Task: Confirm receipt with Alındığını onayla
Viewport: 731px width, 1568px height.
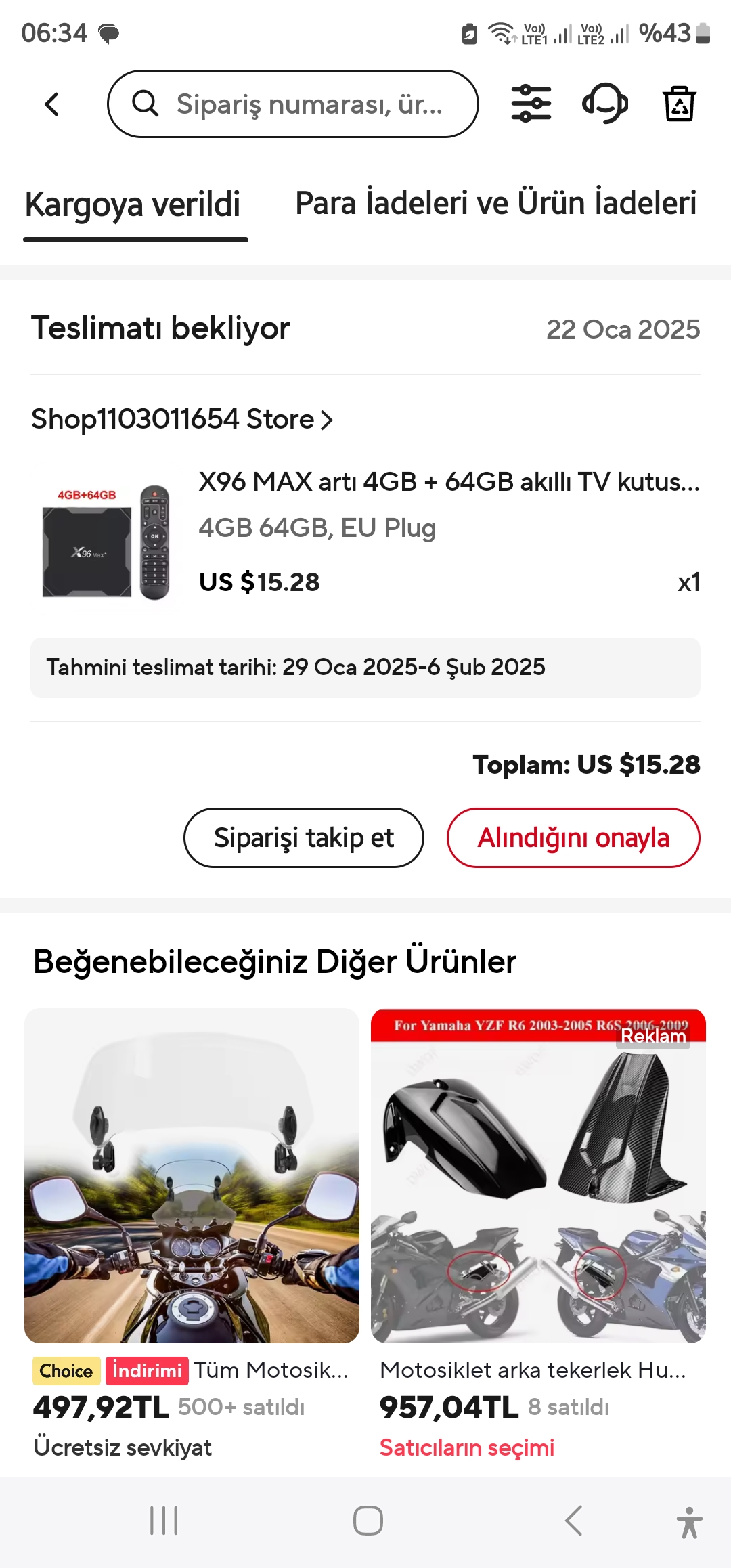Action: click(x=573, y=837)
